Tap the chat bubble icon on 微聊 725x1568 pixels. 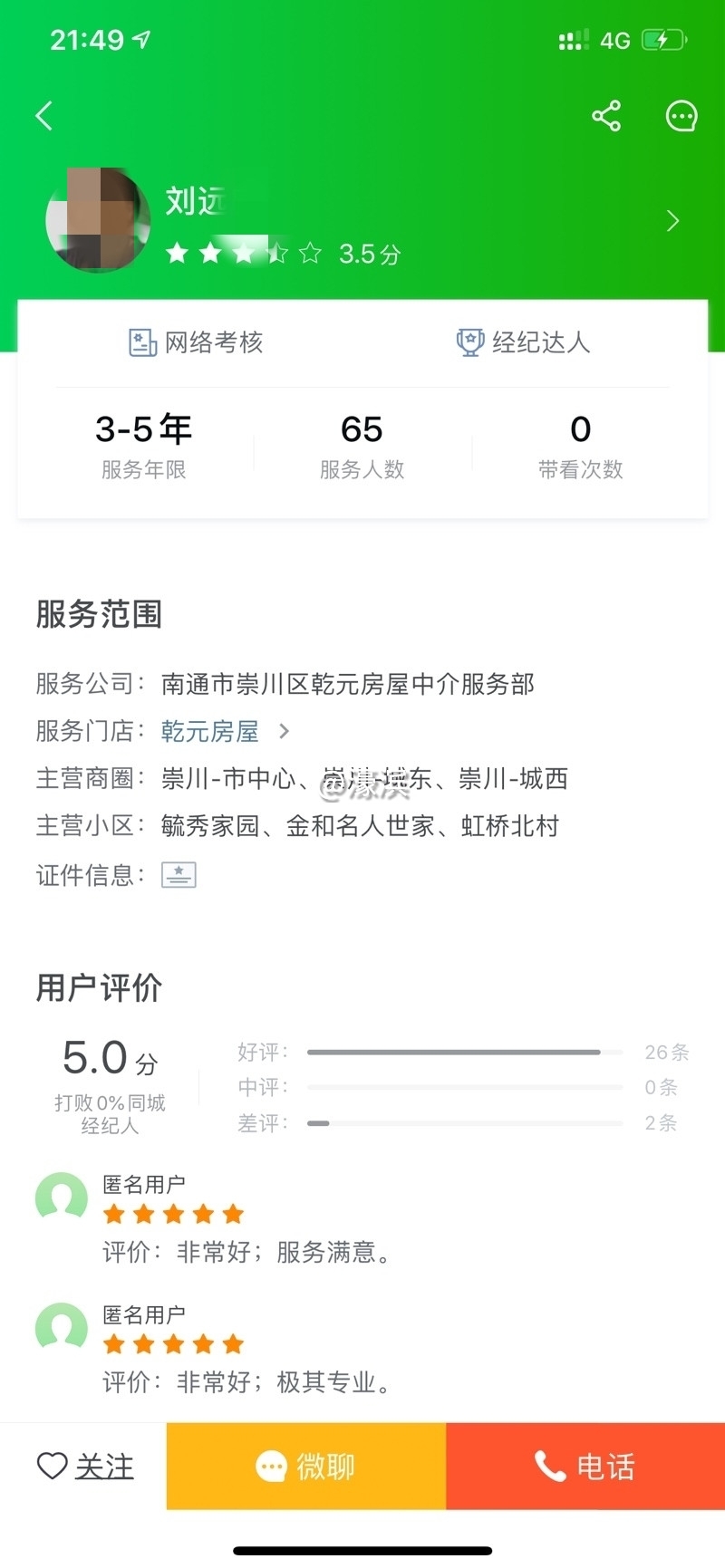click(x=272, y=1466)
